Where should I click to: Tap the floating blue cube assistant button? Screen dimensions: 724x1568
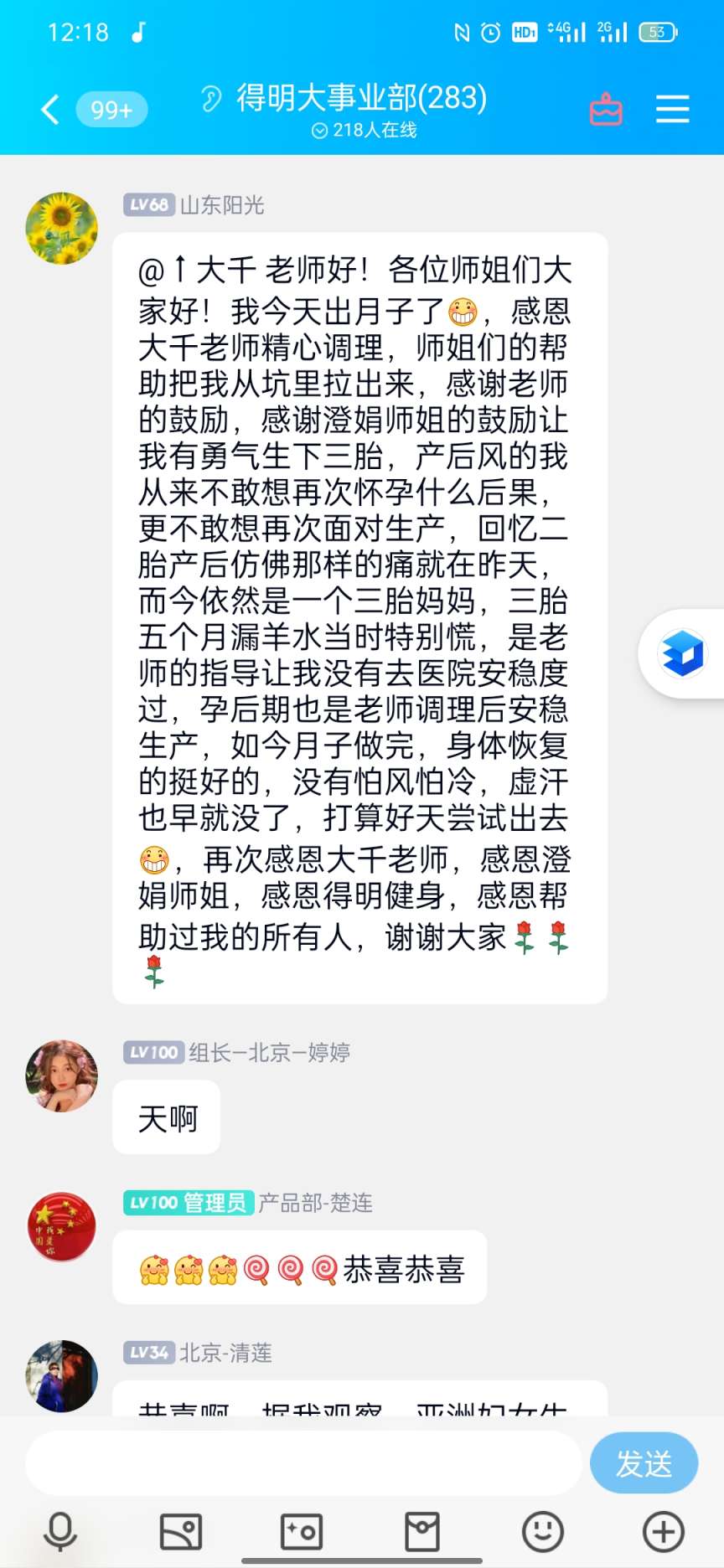[x=683, y=653]
